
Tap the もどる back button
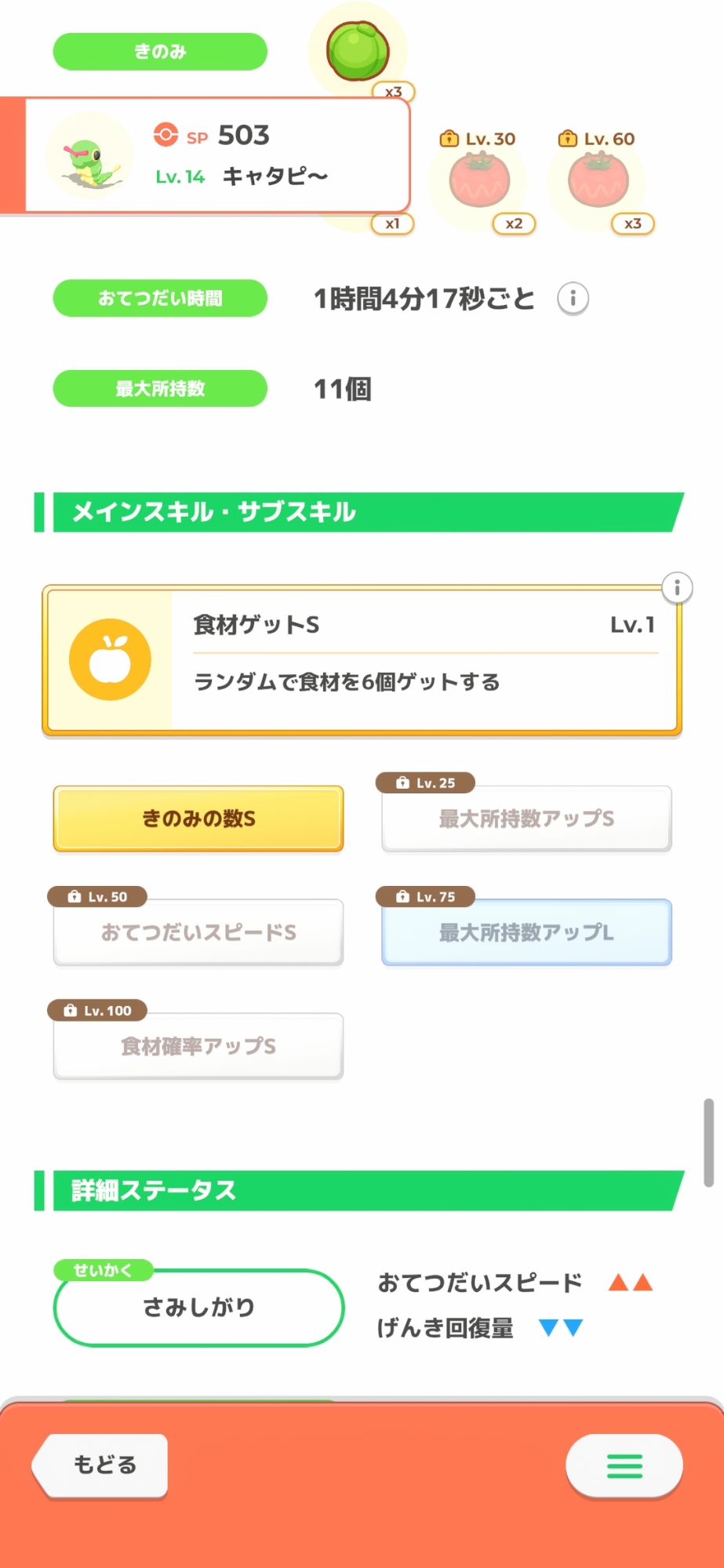102,1465
